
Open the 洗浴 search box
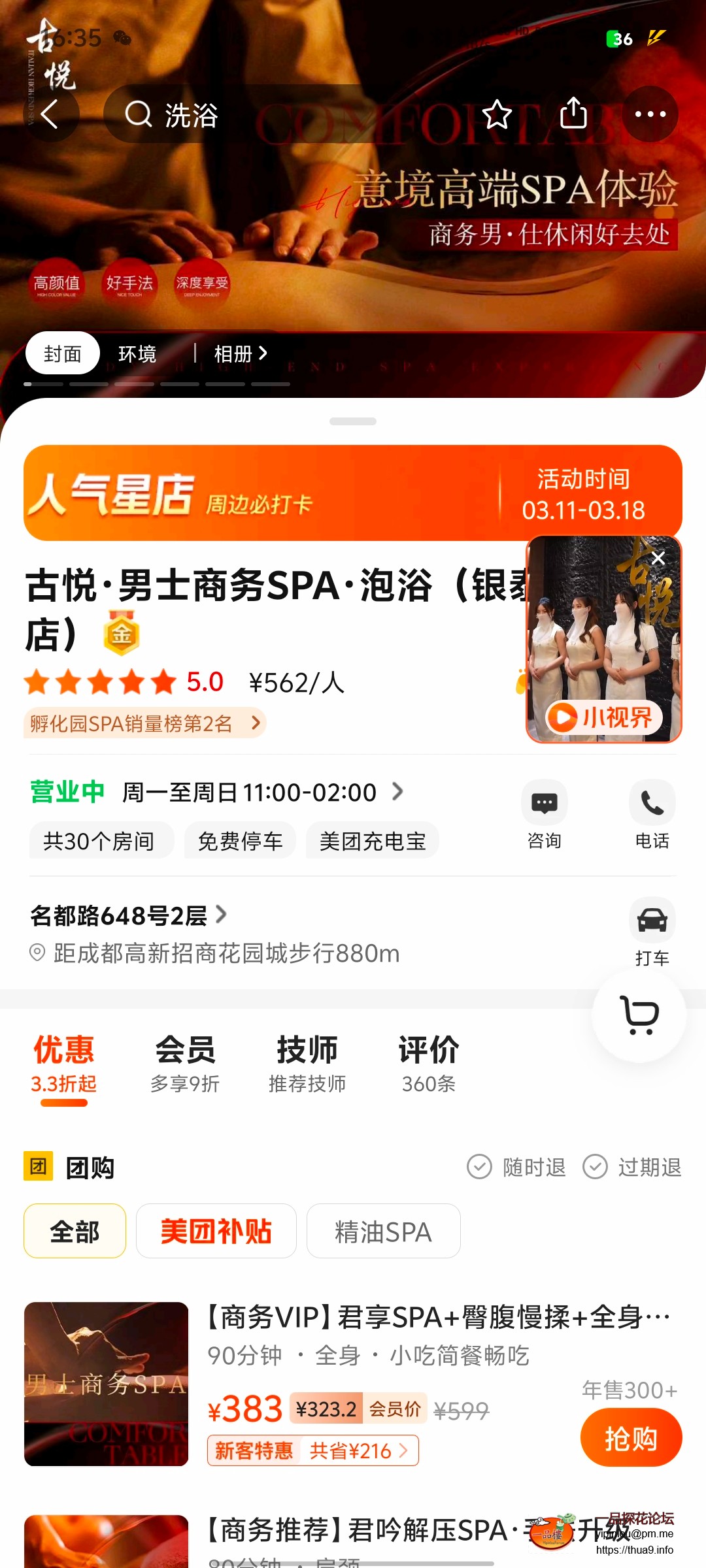(261, 115)
